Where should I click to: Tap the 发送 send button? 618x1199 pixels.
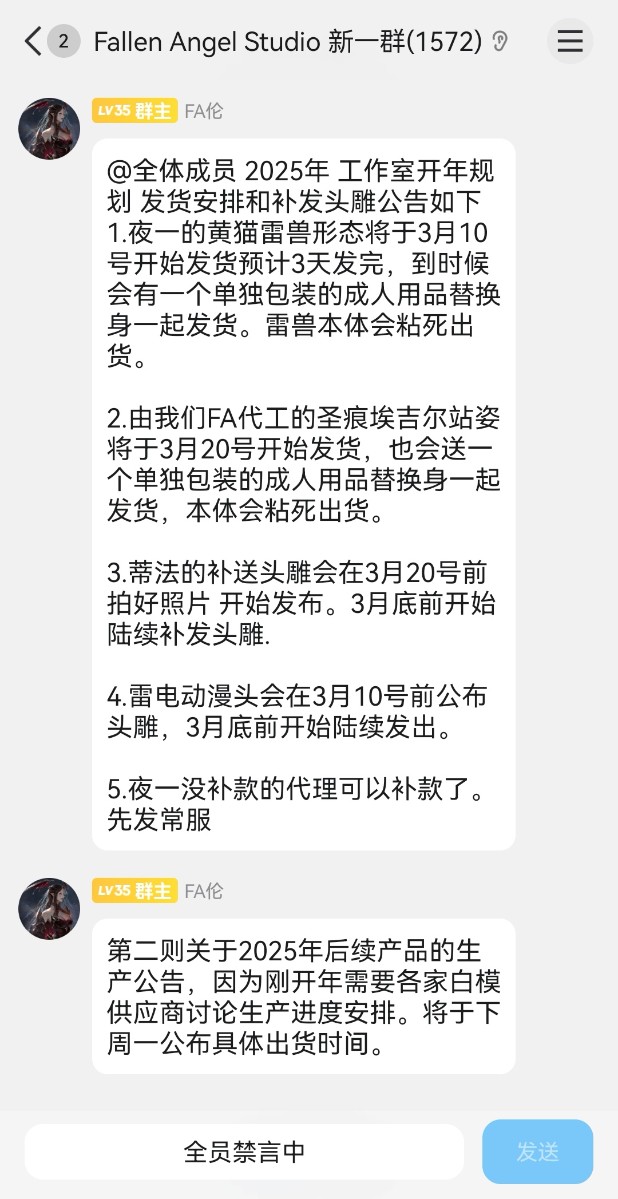(x=538, y=1152)
